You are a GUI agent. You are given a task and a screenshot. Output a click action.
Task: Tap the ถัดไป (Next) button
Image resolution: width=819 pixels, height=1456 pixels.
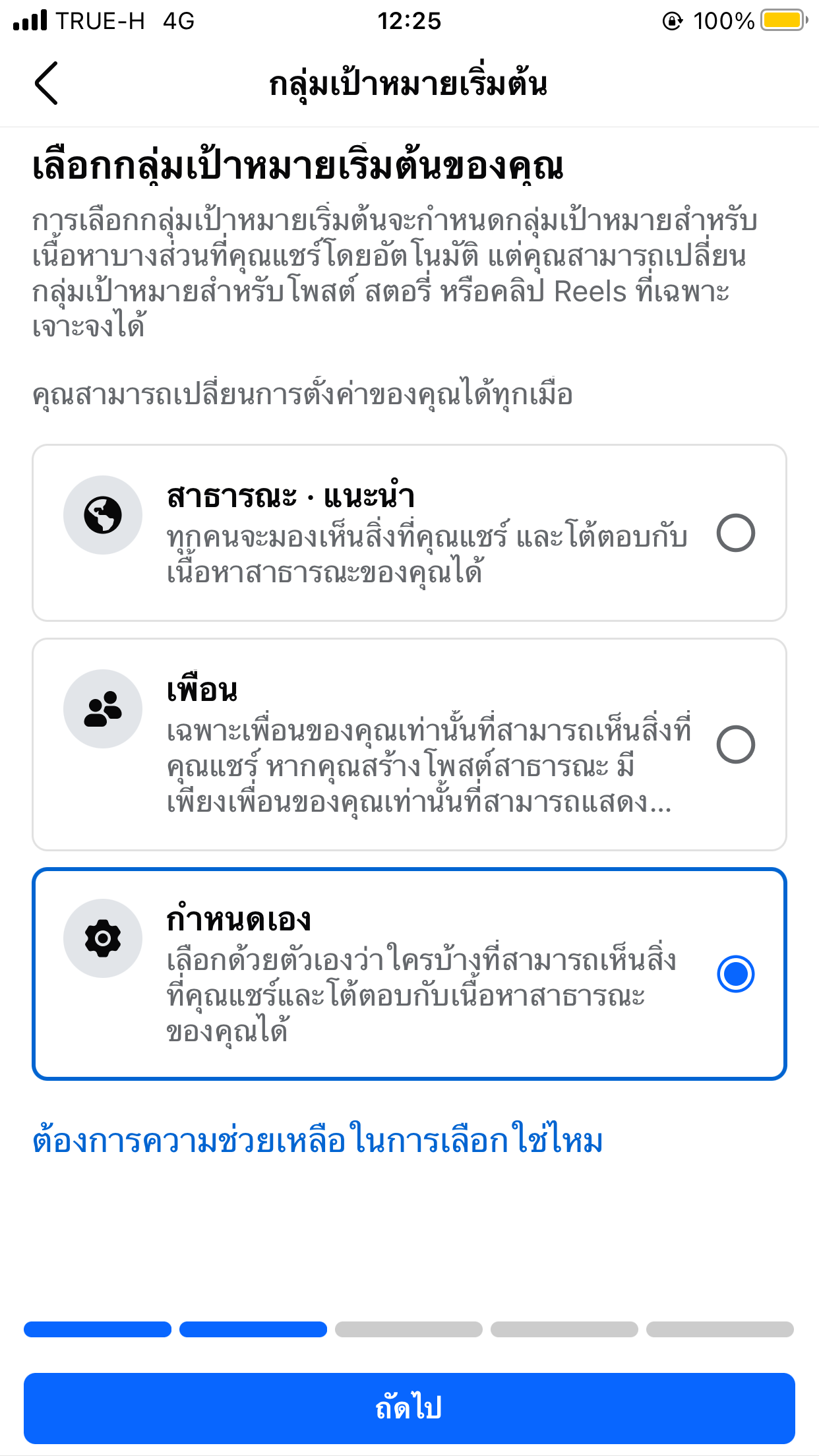[x=409, y=1409]
